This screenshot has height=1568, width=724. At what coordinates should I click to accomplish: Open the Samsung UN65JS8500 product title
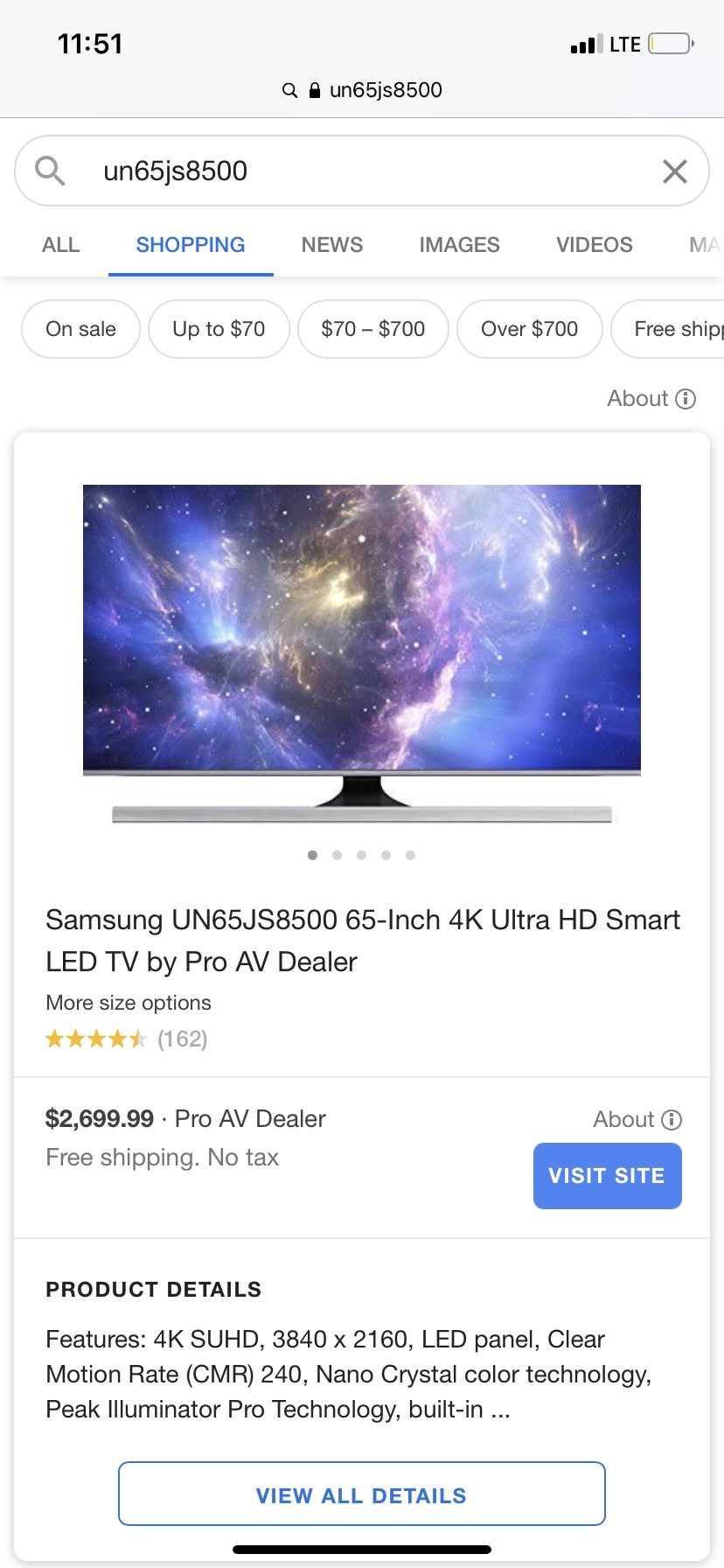(362, 941)
